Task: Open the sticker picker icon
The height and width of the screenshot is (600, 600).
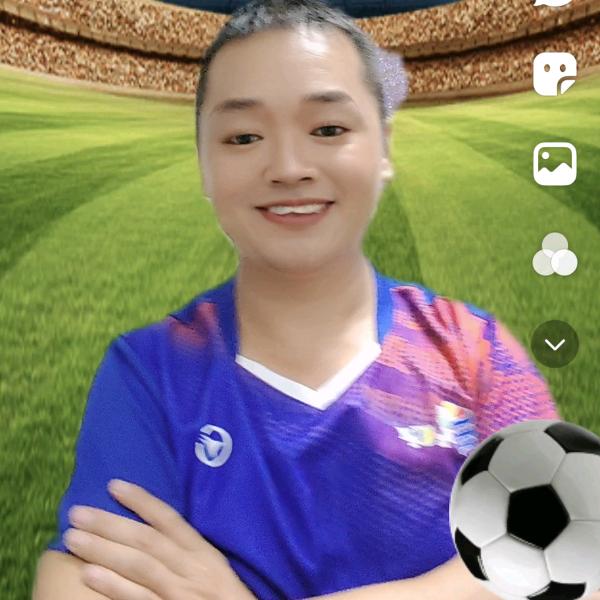Action: click(x=554, y=74)
